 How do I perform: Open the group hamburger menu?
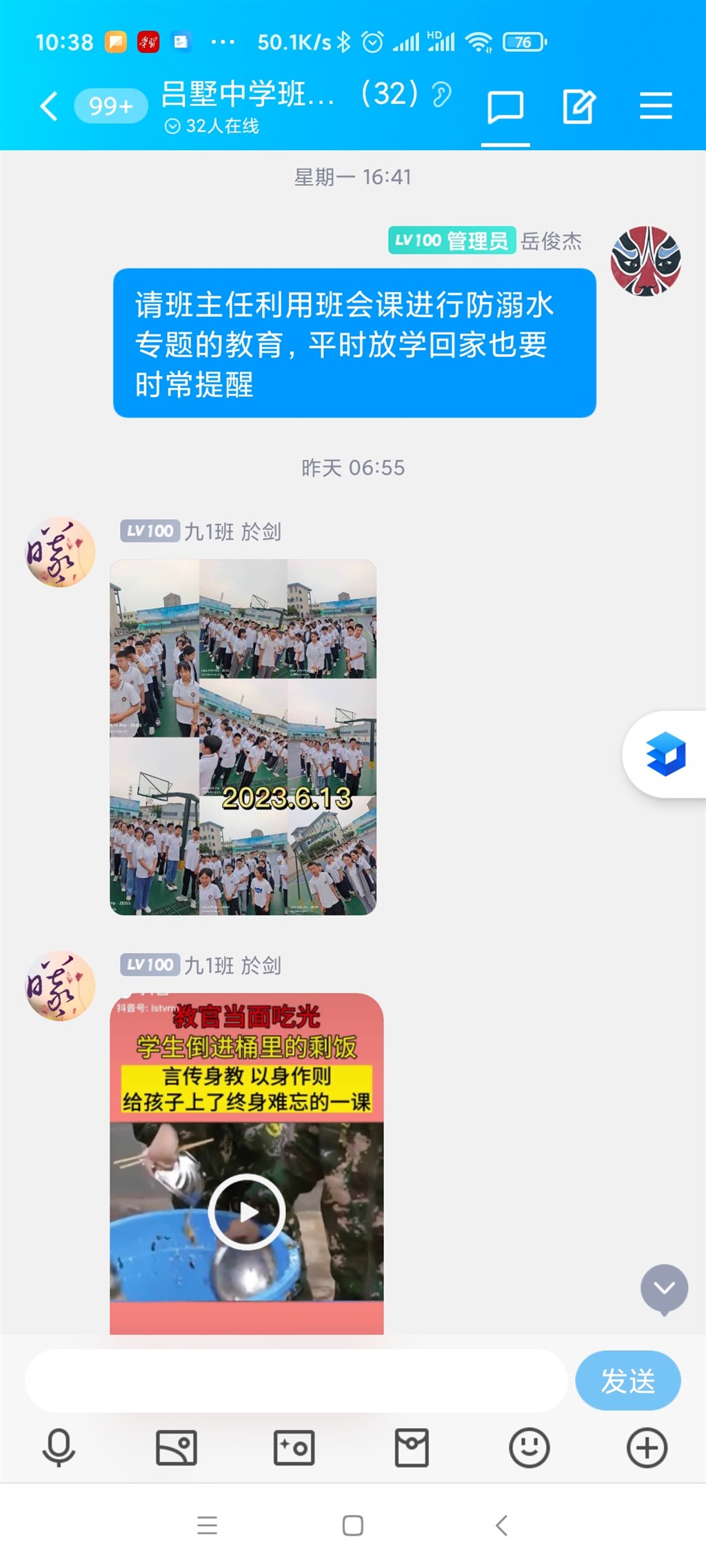(655, 106)
